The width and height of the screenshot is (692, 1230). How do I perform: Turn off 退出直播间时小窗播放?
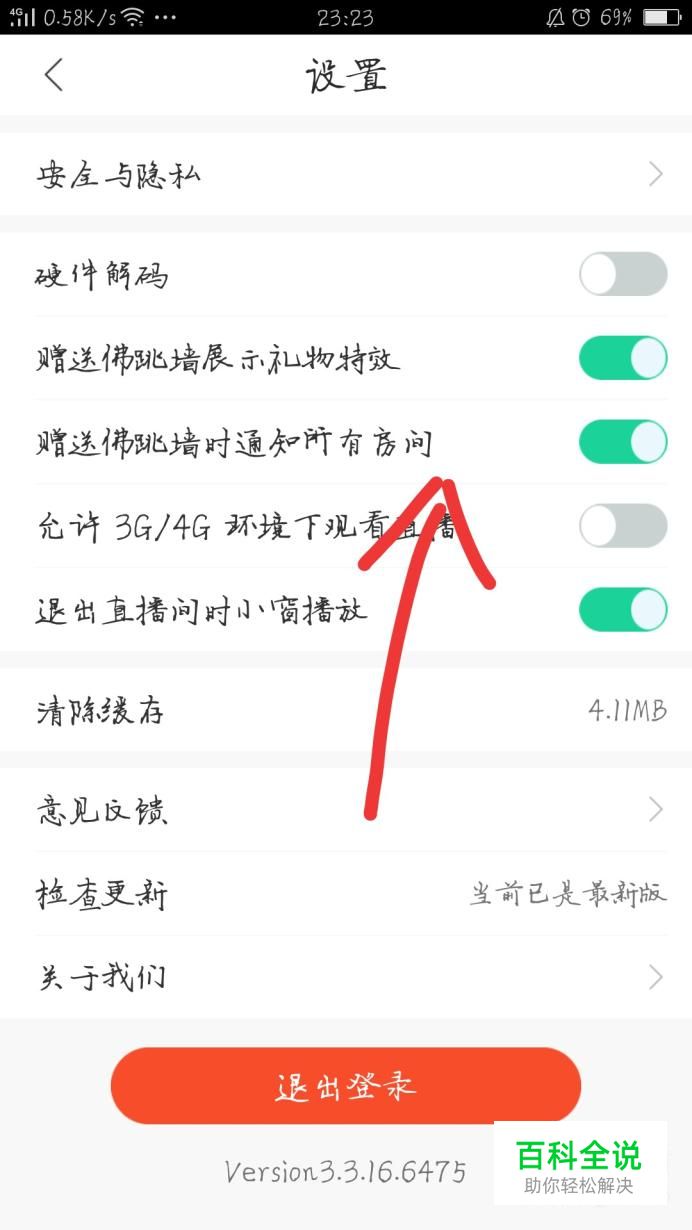point(623,610)
